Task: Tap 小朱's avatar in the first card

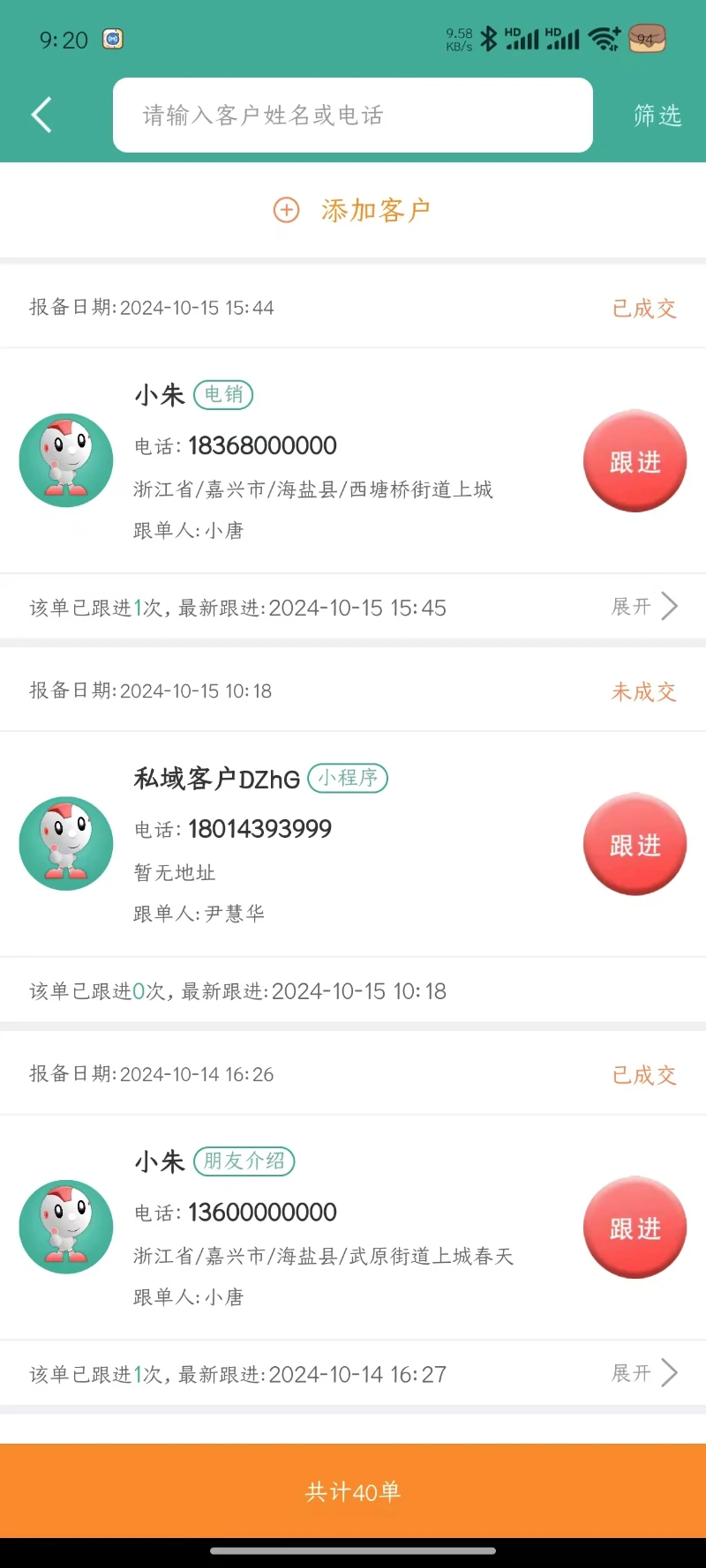Action: 65,460
